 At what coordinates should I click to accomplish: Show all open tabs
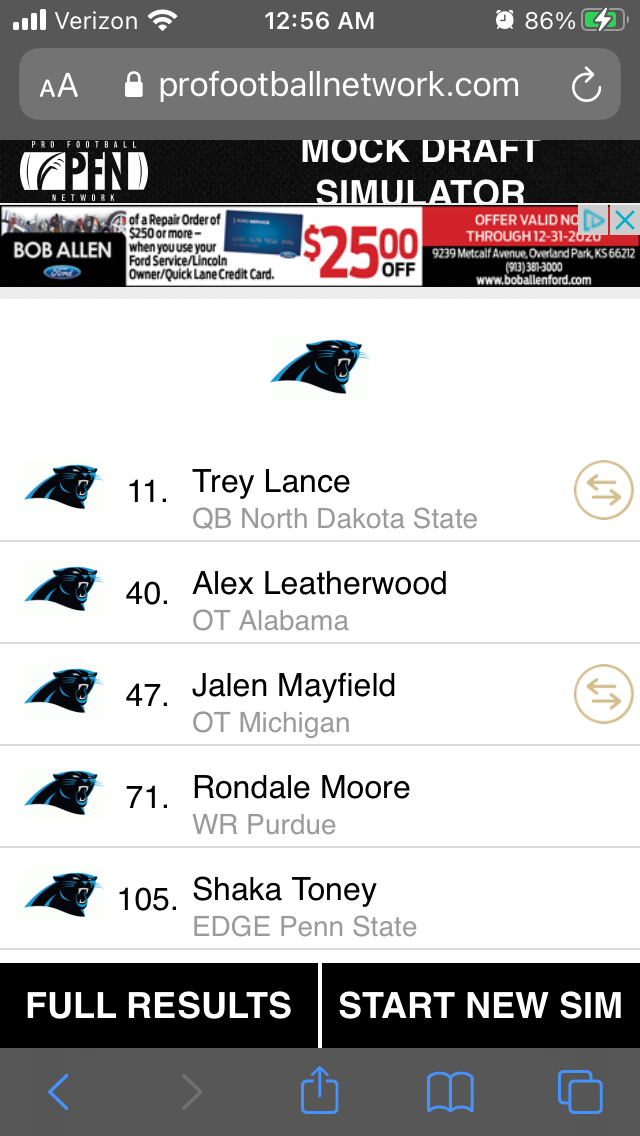tap(580, 1091)
